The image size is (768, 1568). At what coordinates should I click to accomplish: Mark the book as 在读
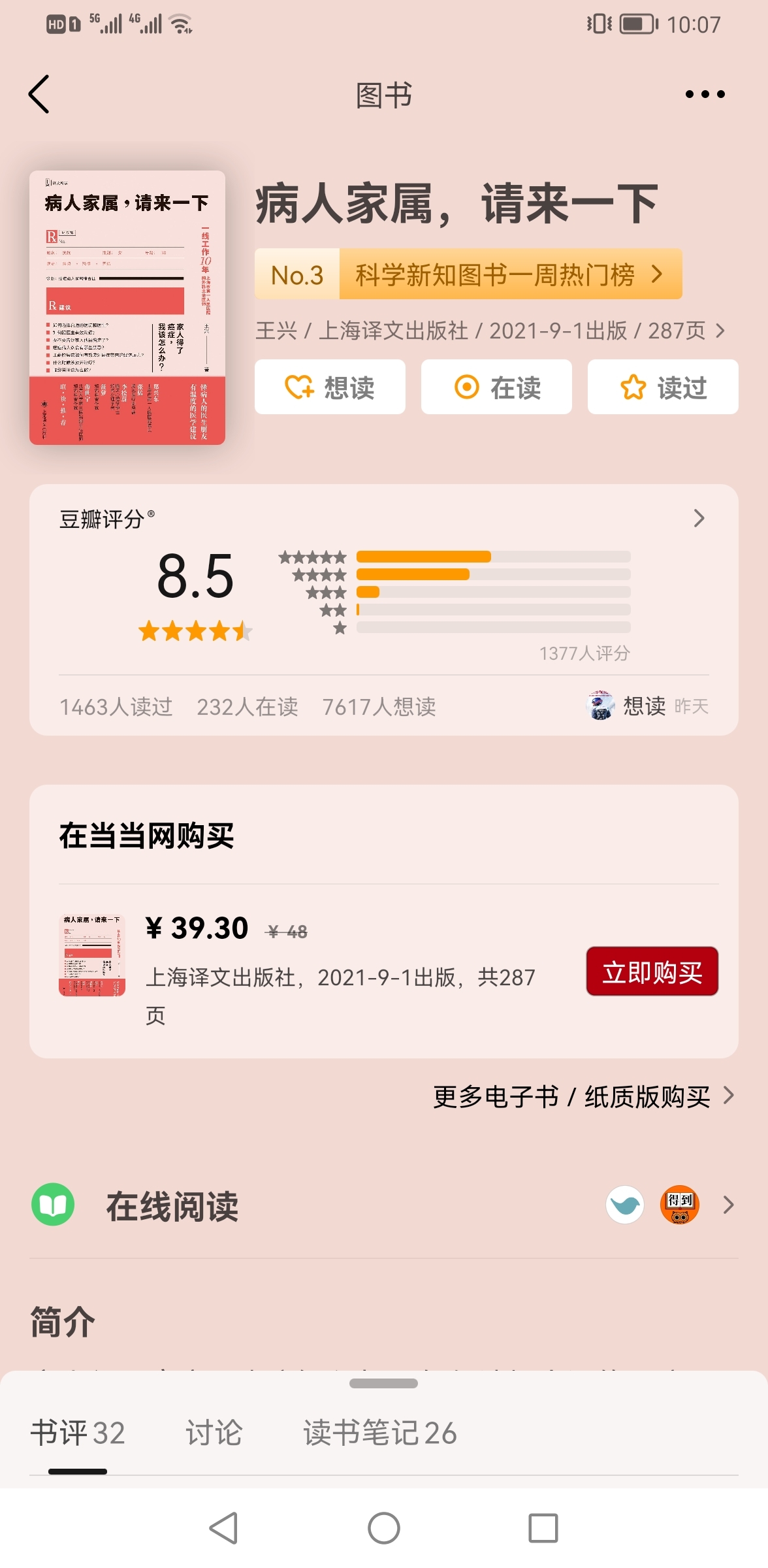coord(496,387)
